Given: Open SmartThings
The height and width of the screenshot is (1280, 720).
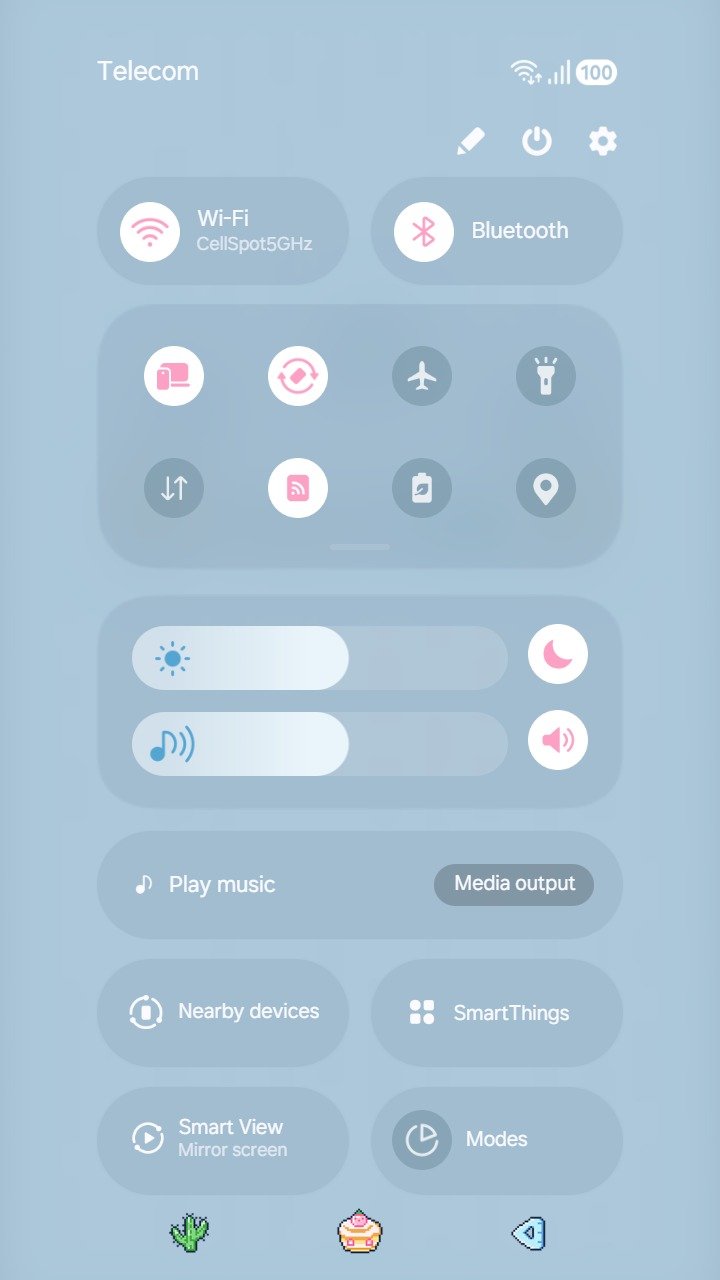Looking at the screenshot, I should [497, 1013].
